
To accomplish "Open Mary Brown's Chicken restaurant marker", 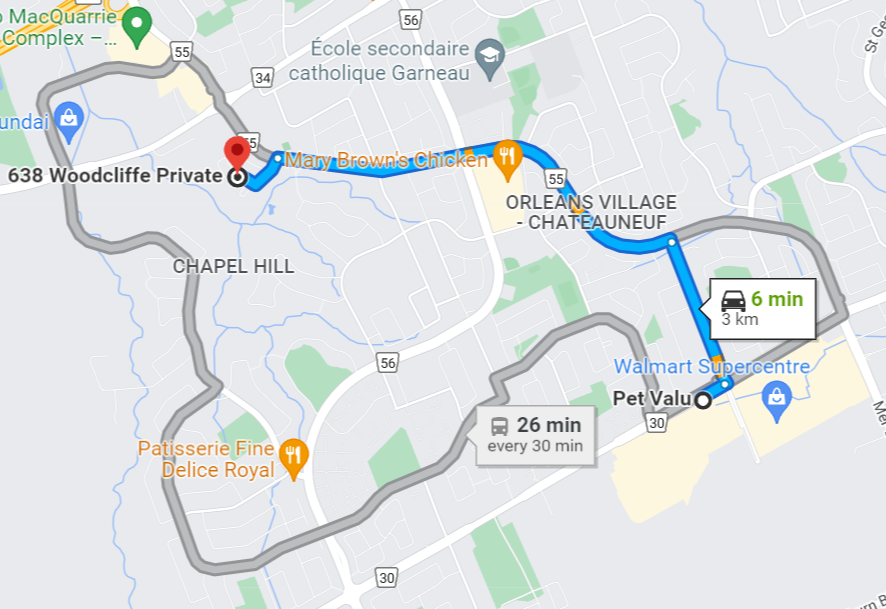I will pyautogui.click(x=508, y=158).
